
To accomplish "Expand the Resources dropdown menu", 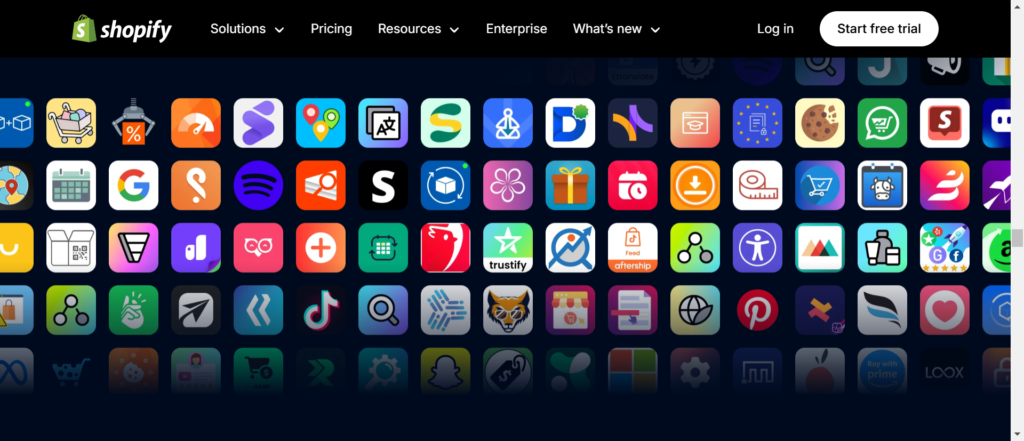I will pyautogui.click(x=418, y=29).
